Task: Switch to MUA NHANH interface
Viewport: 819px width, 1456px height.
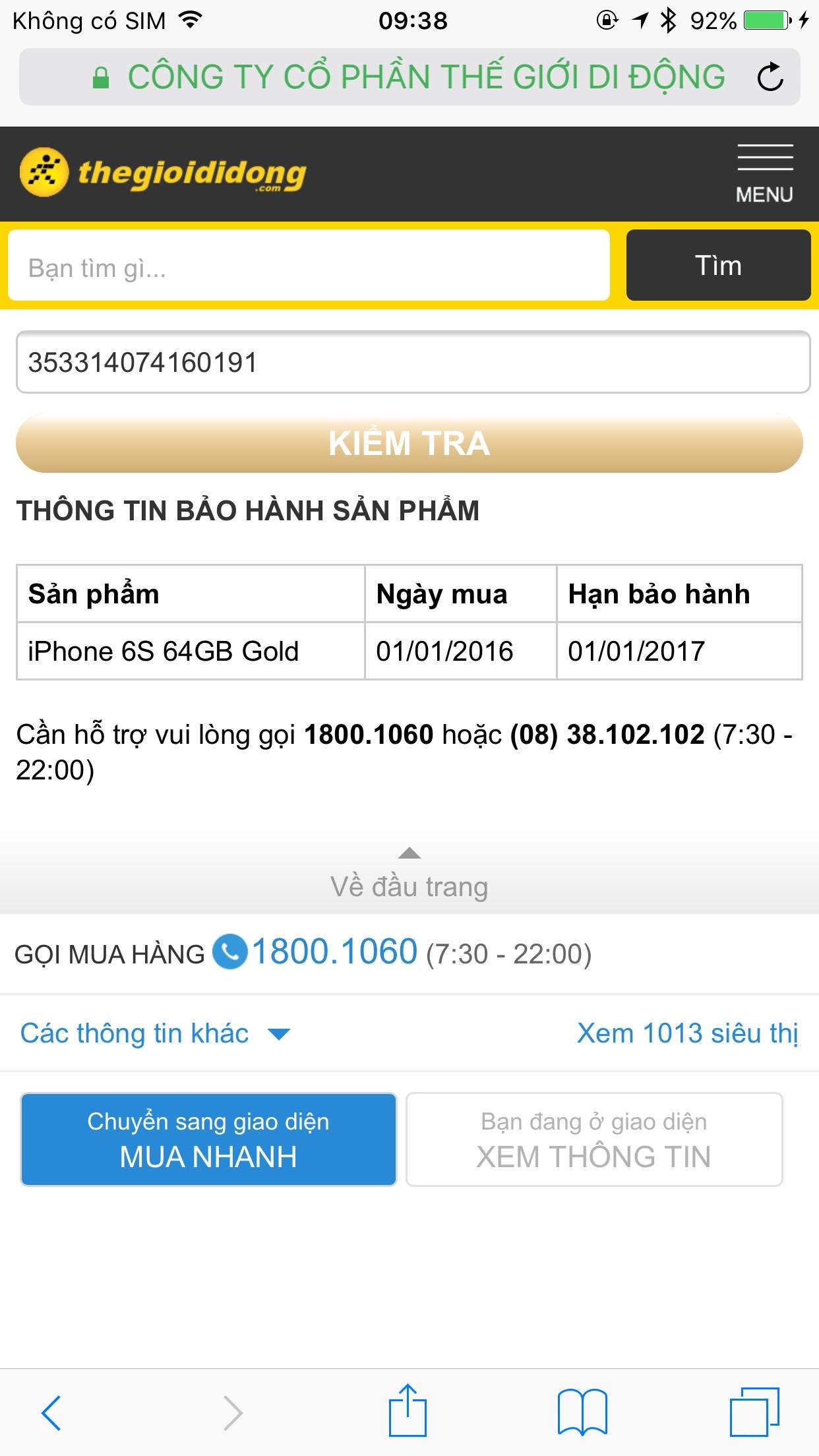Action: coord(208,1139)
